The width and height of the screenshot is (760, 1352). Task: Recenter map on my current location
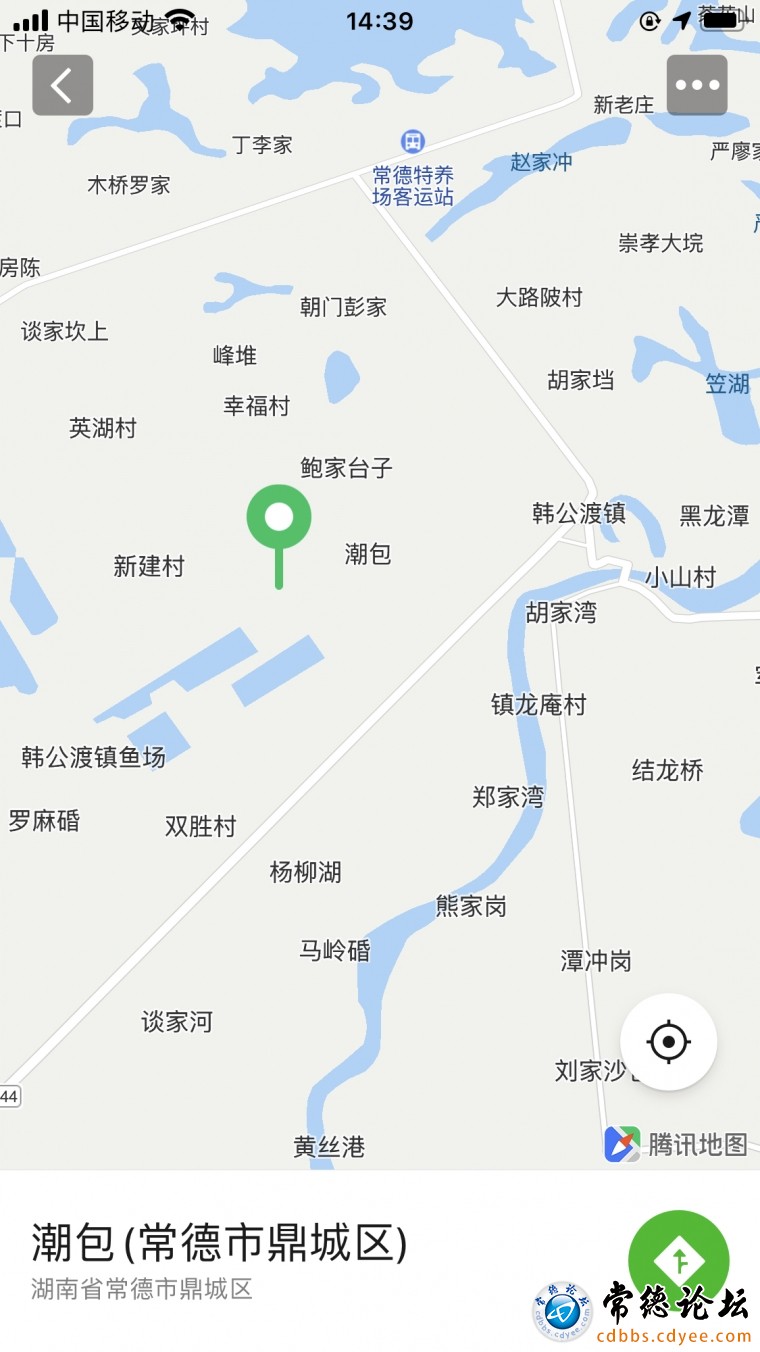click(668, 1042)
